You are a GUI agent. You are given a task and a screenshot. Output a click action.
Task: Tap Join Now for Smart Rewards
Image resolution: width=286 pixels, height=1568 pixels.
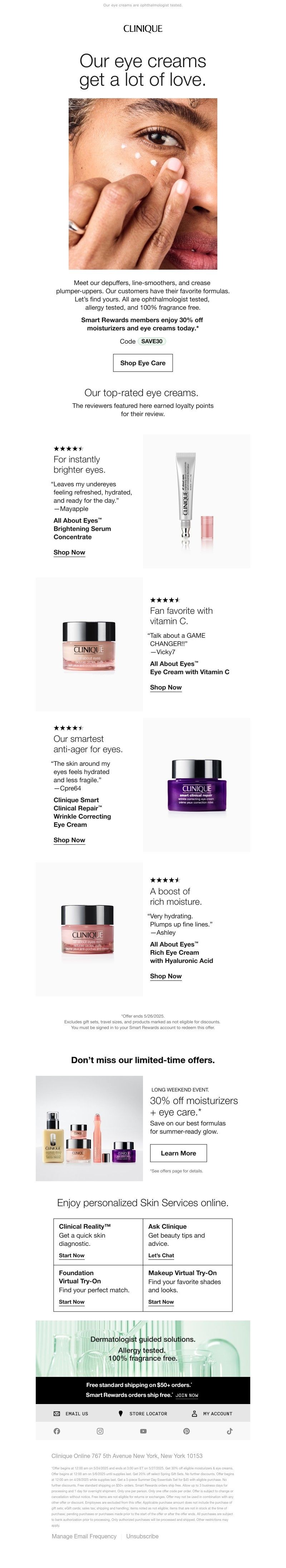tap(187, 1395)
